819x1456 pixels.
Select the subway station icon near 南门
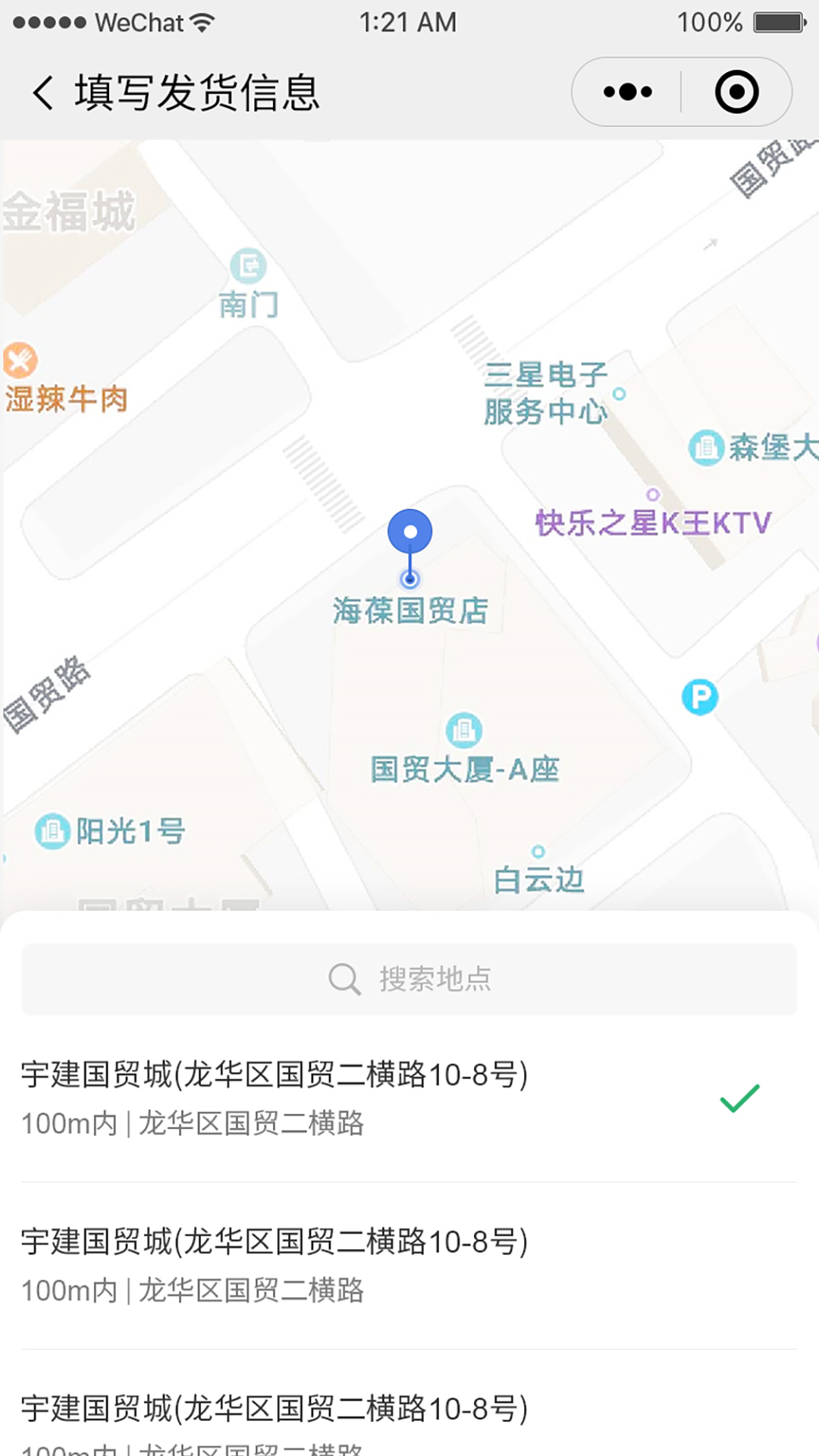(x=248, y=265)
